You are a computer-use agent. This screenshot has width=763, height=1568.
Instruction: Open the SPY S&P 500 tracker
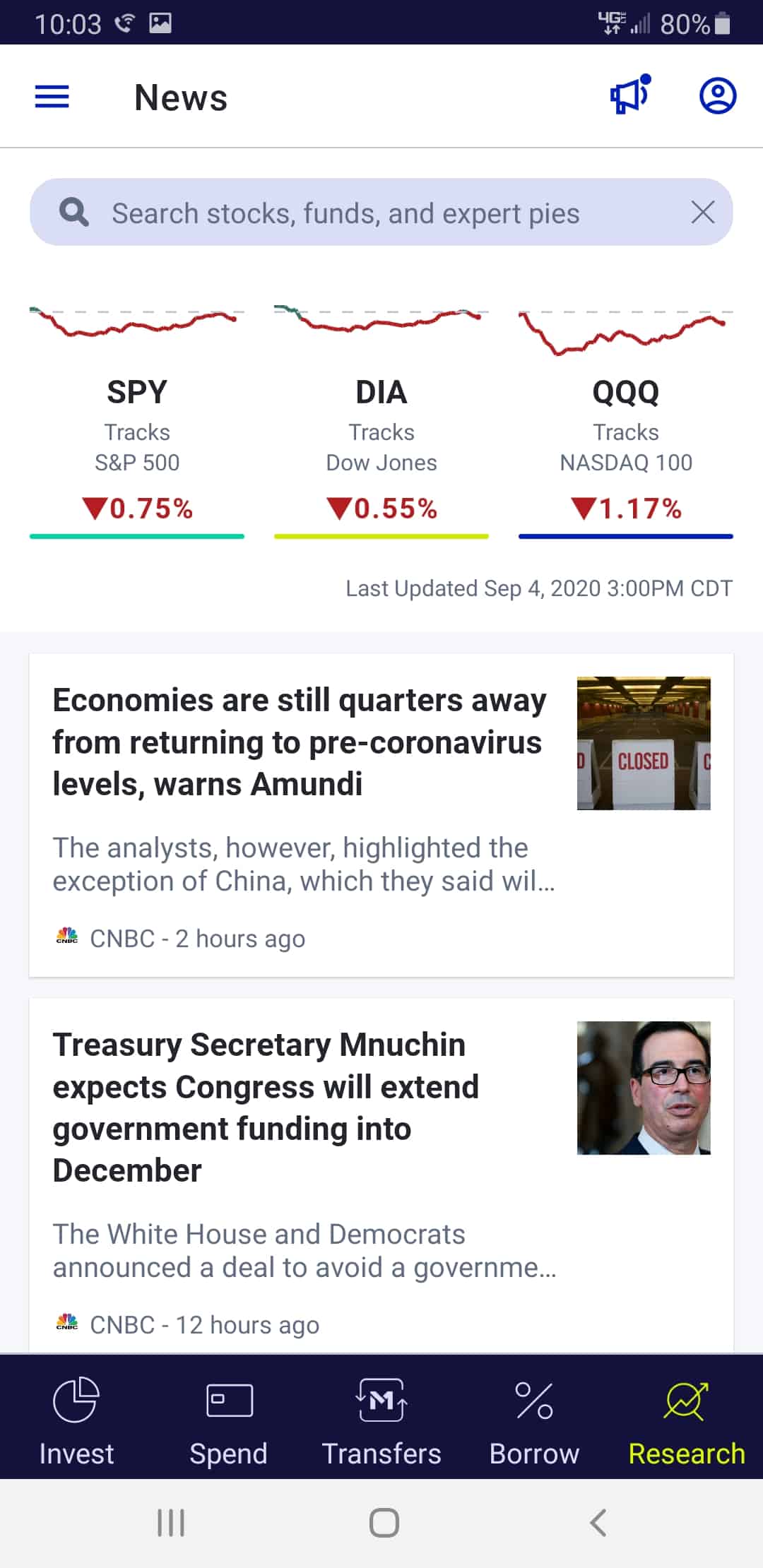pos(137,424)
